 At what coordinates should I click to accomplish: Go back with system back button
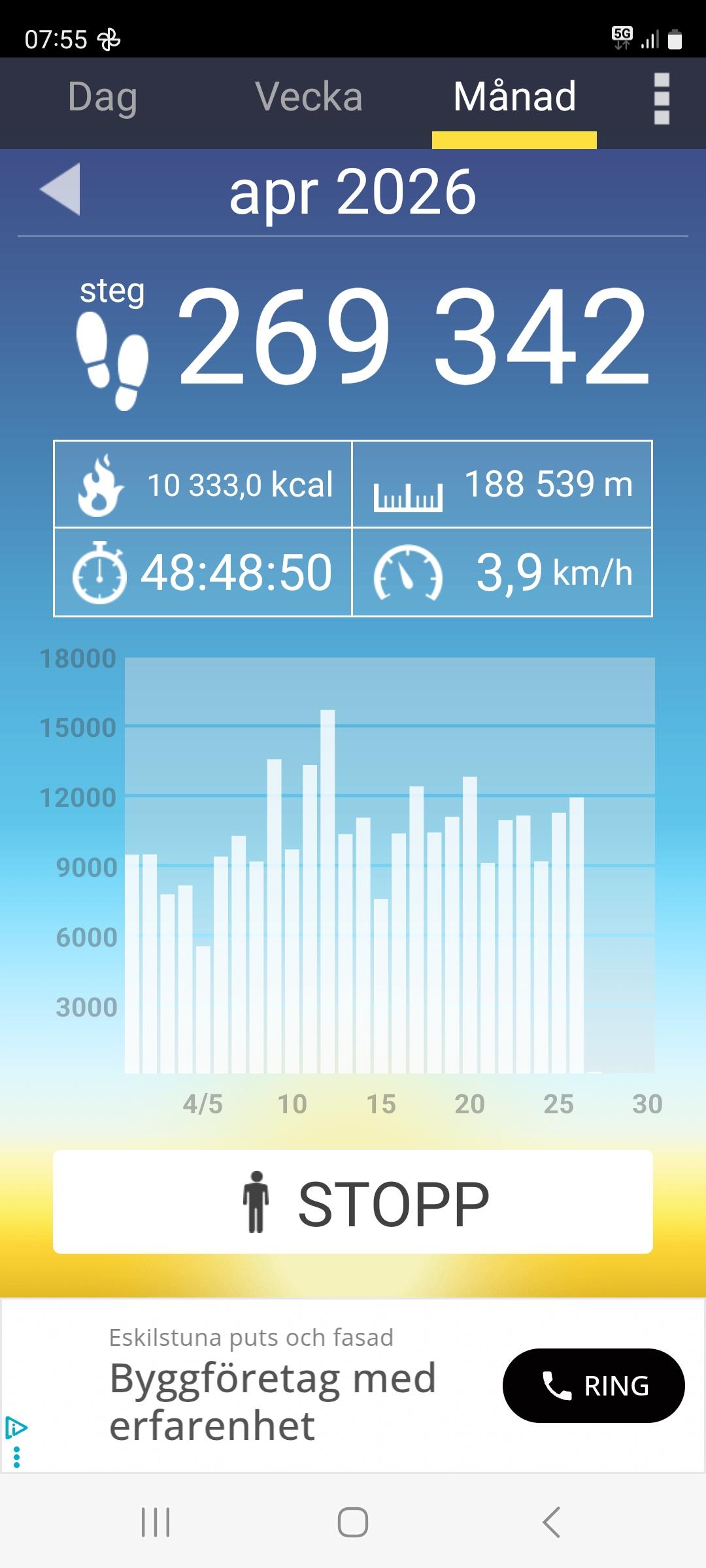(551, 1522)
